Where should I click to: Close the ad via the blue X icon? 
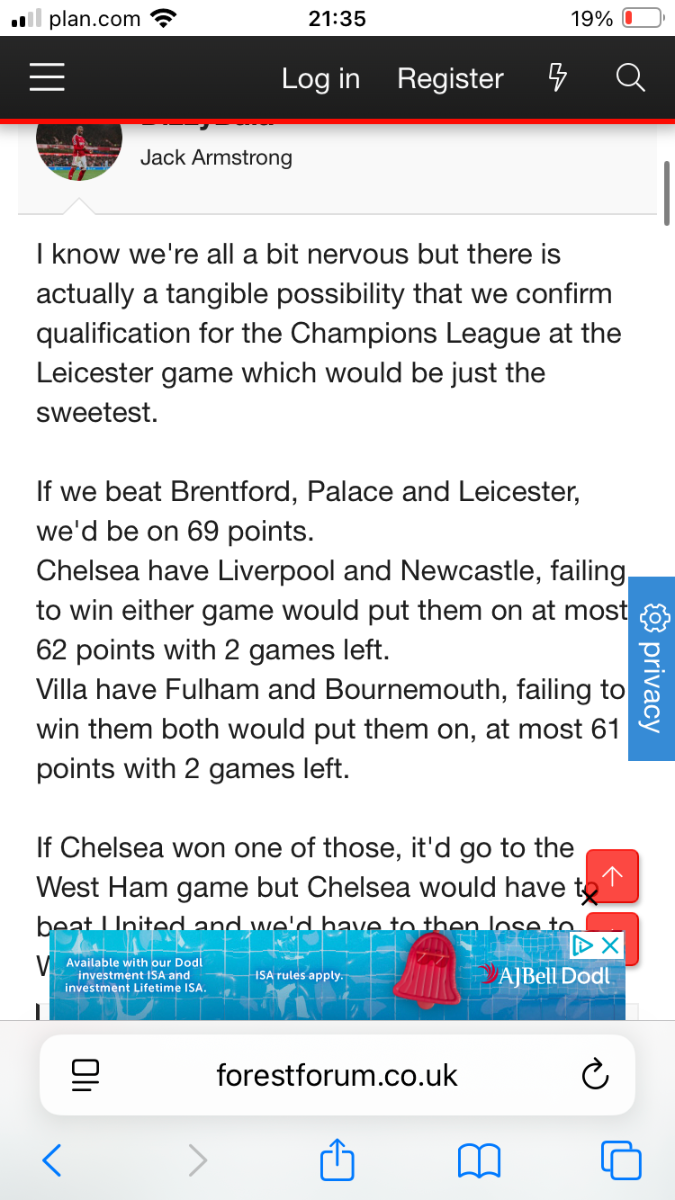610,944
